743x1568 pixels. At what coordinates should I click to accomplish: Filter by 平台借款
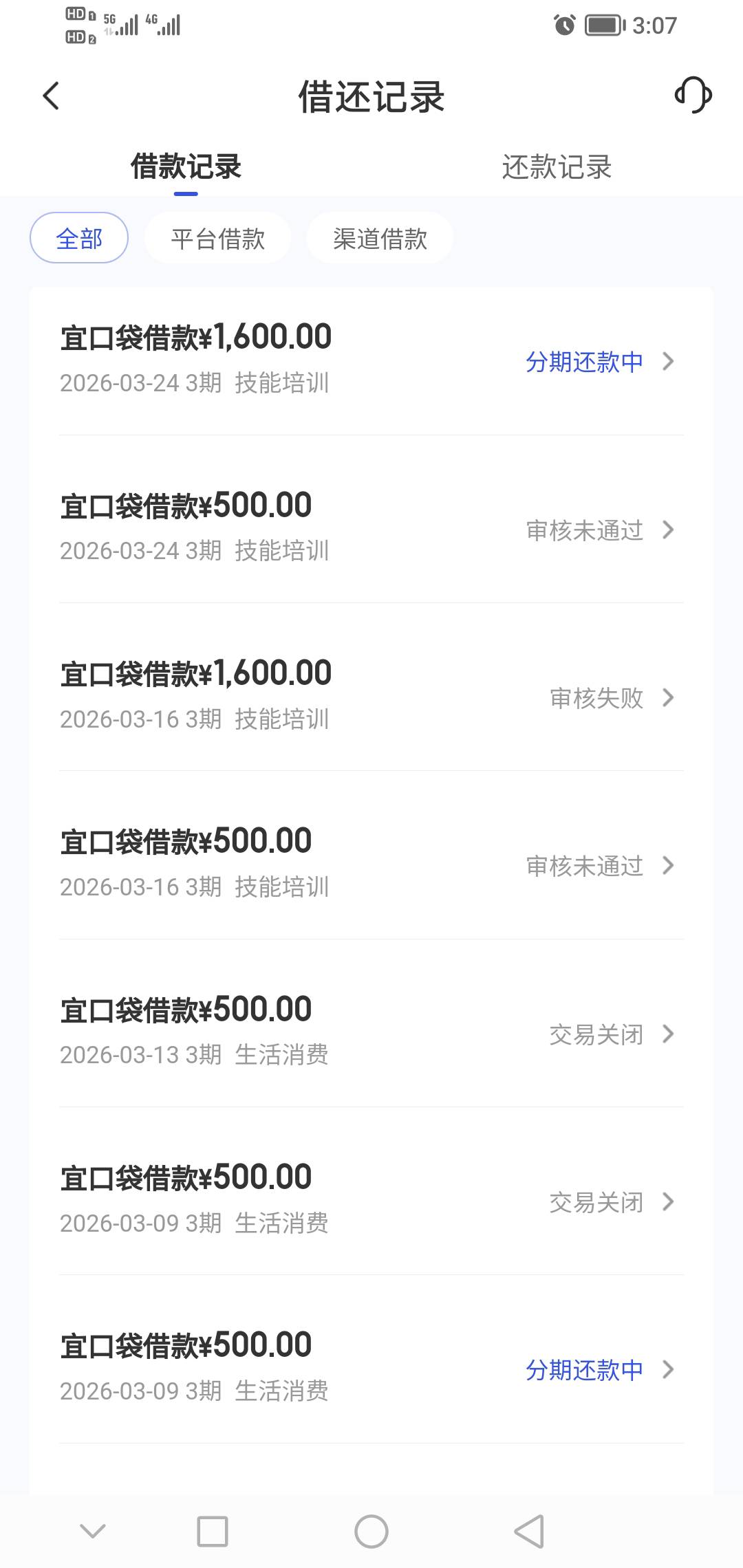tap(217, 238)
